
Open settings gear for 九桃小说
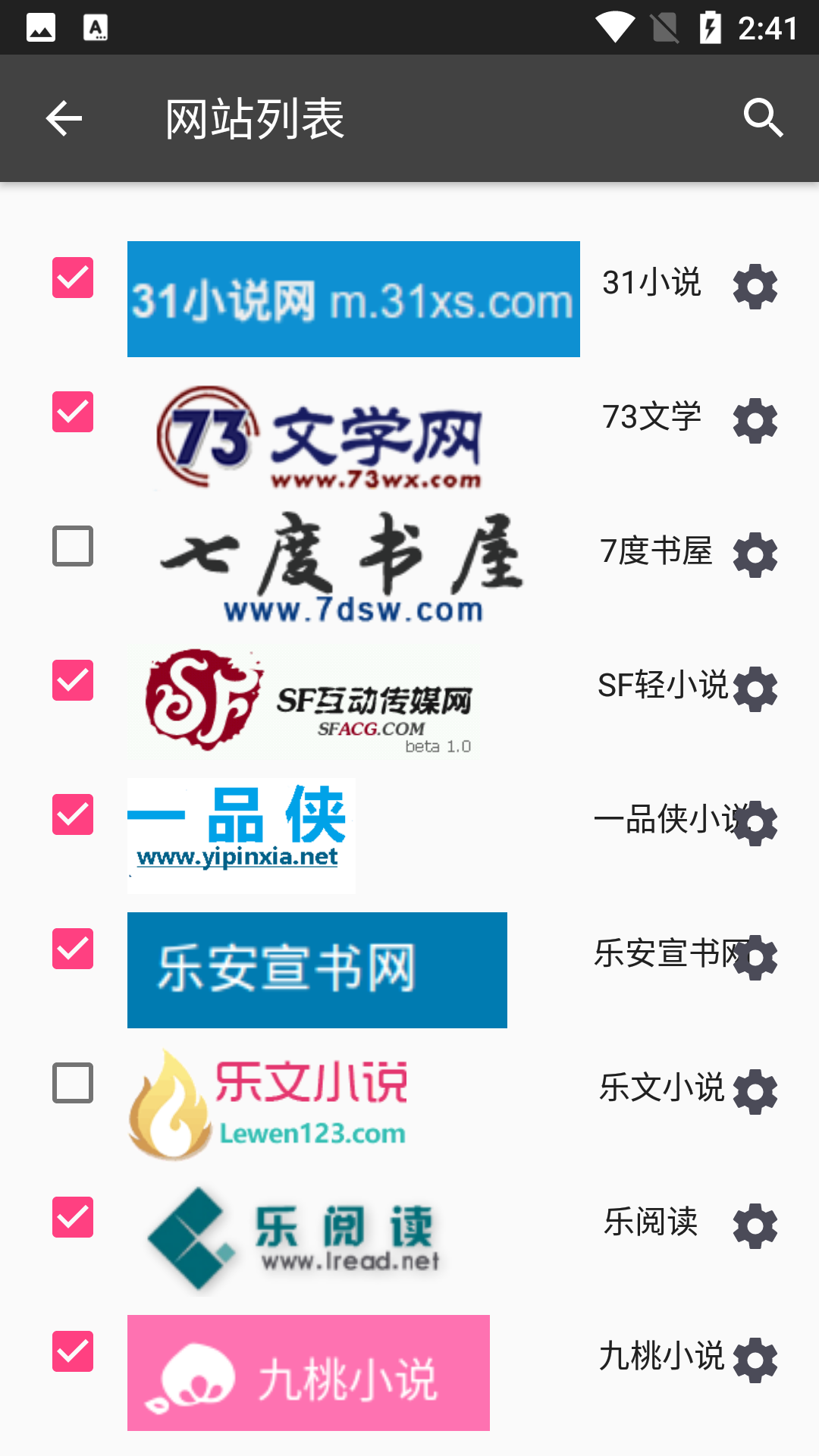click(x=755, y=1360)
